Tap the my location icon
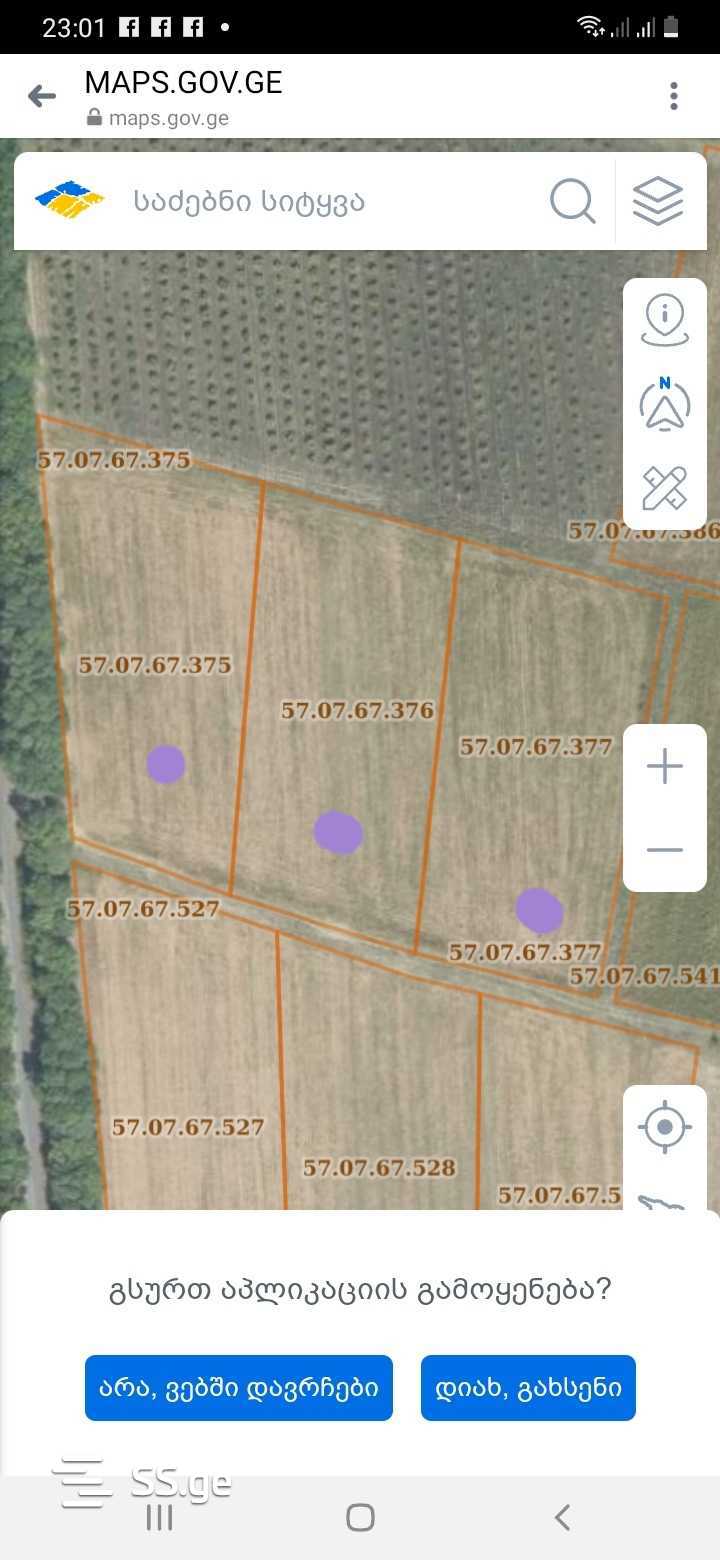The width and height of the screenshot is (720, 1560). click(664, 1126)
